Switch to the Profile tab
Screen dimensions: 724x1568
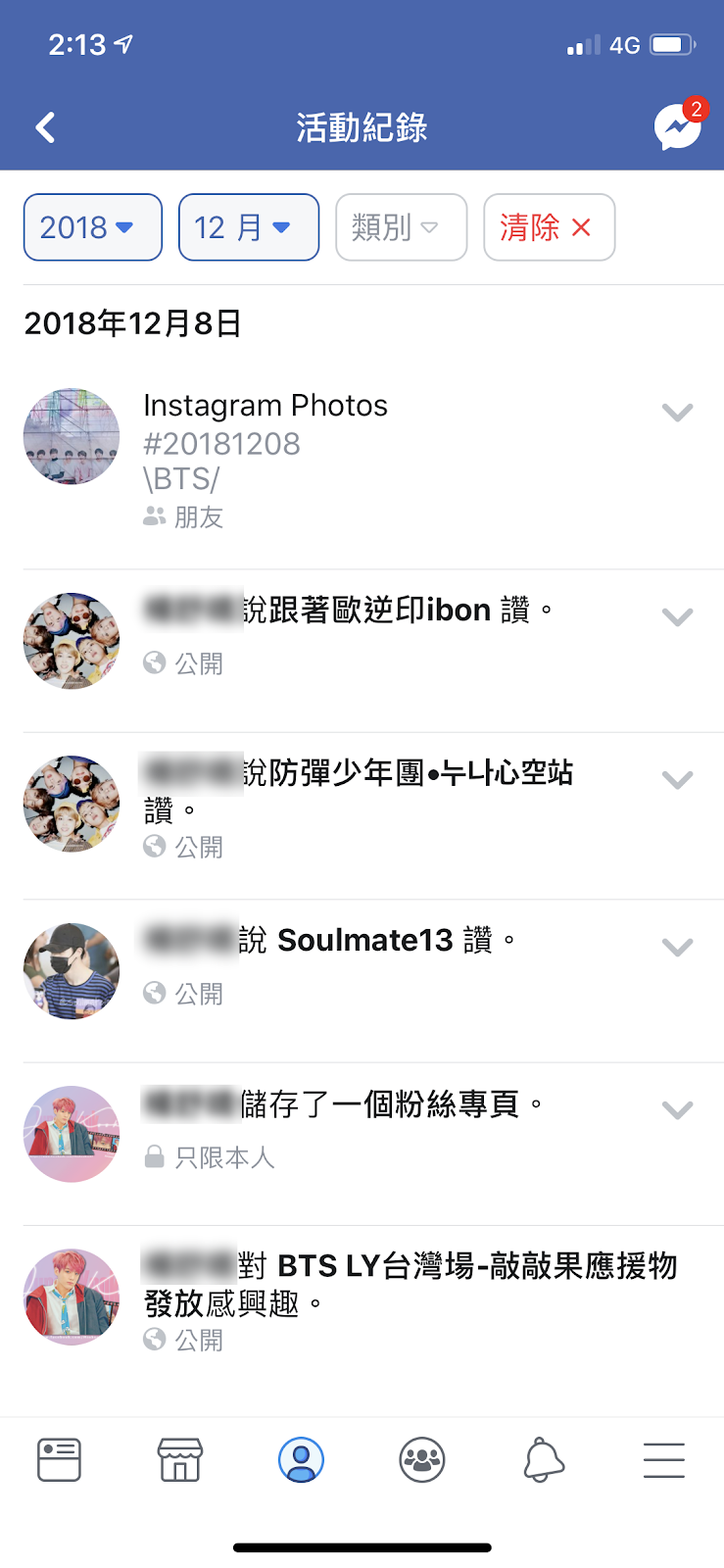tap(301, 1460)
